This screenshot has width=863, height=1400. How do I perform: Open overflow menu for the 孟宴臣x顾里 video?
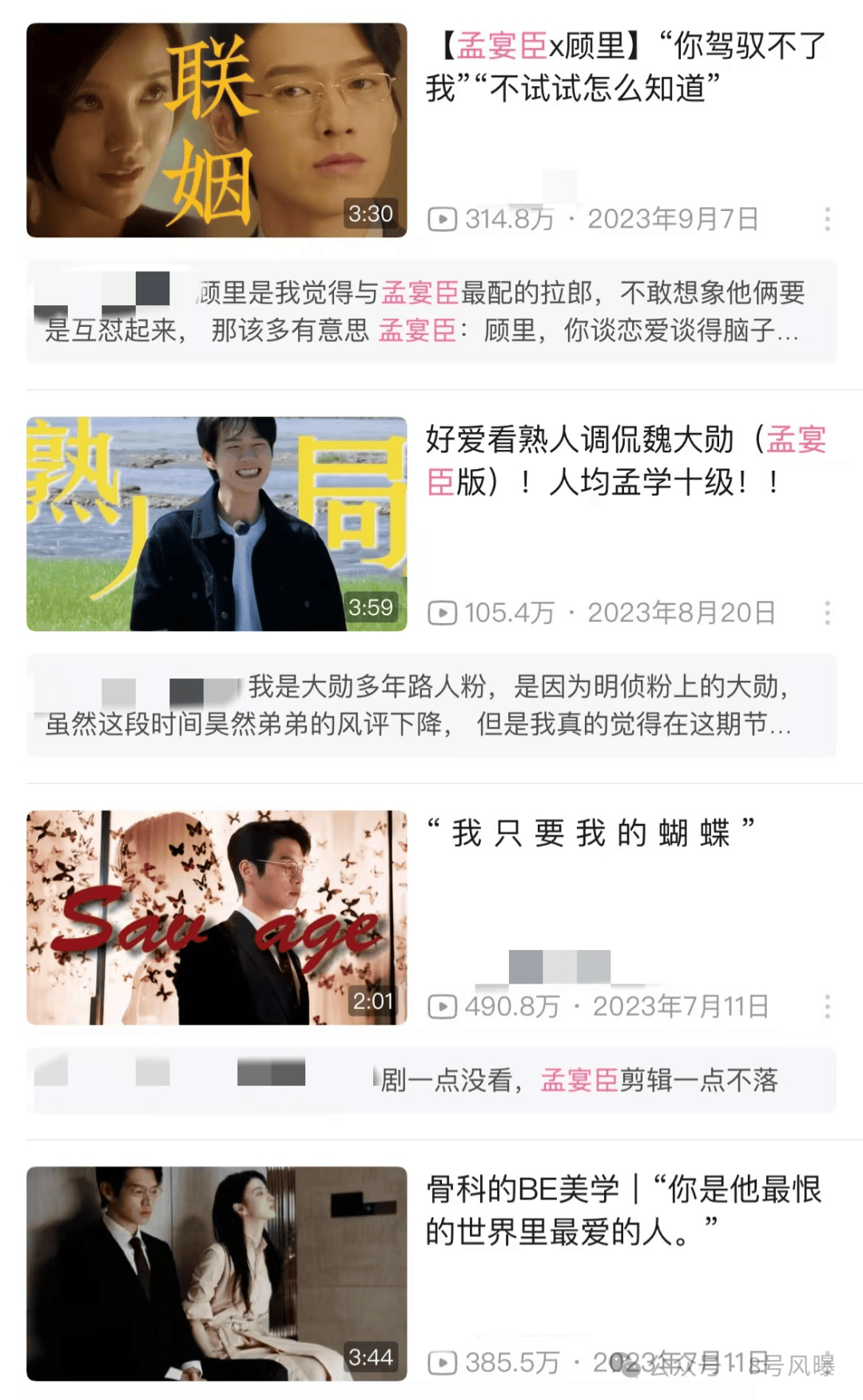pos(827,219)
